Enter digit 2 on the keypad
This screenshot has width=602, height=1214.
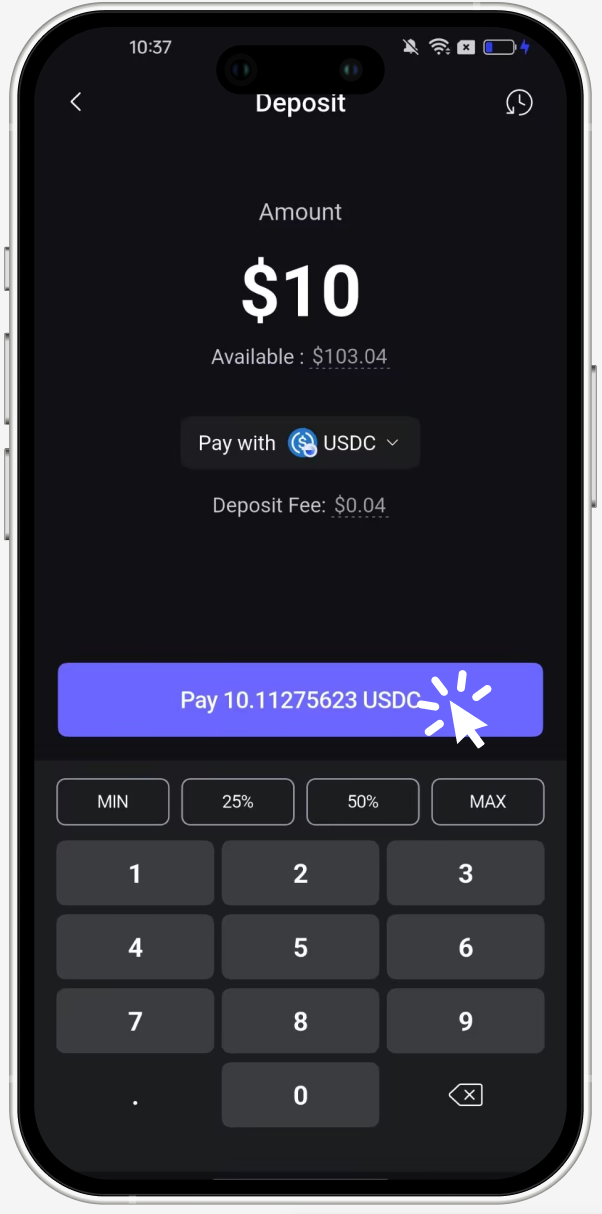click(300, 873)
